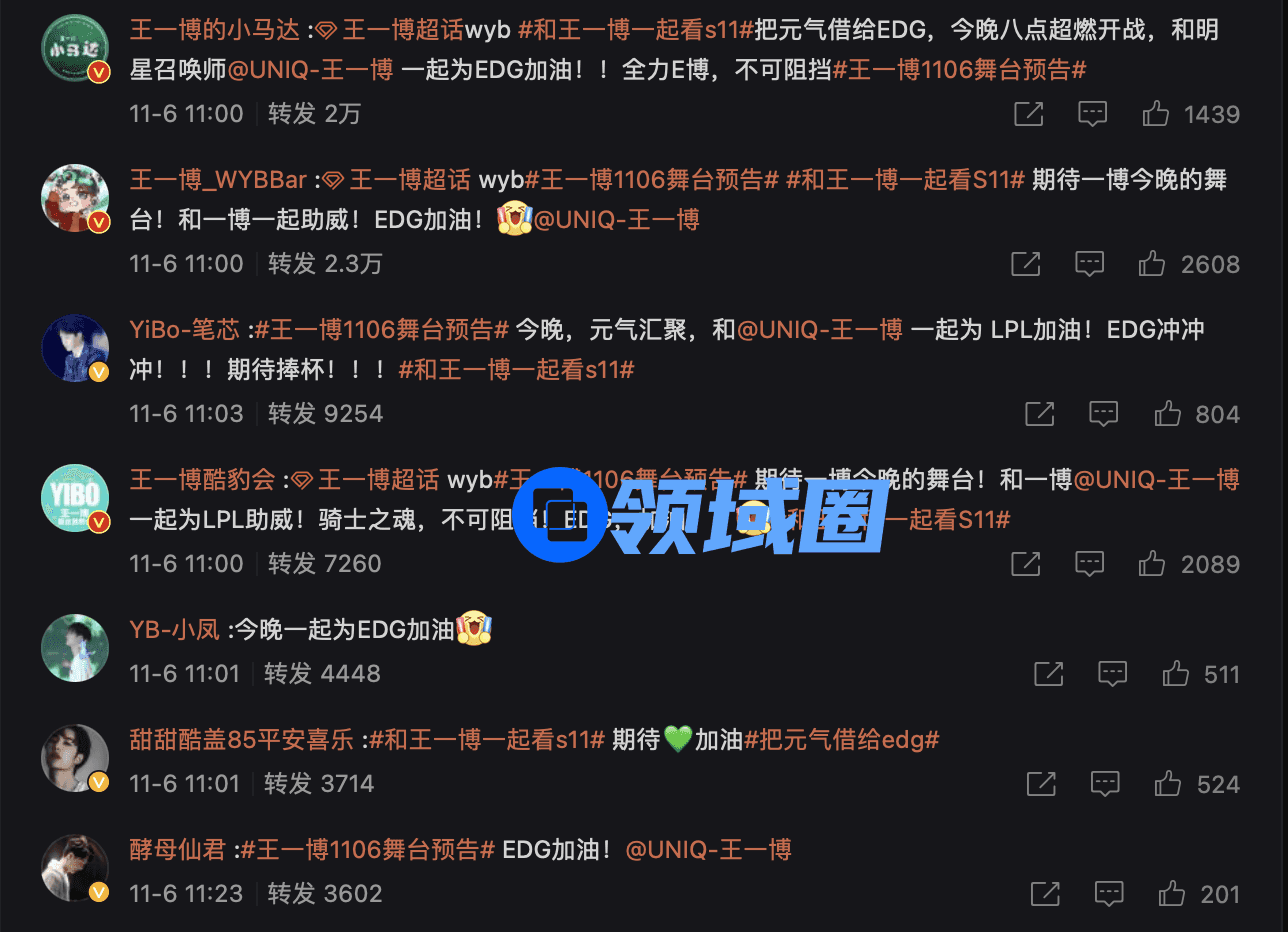The image size is (1288, 932).
Task: Repost 酵母仙君's comment
Action: click(1045, 894)
